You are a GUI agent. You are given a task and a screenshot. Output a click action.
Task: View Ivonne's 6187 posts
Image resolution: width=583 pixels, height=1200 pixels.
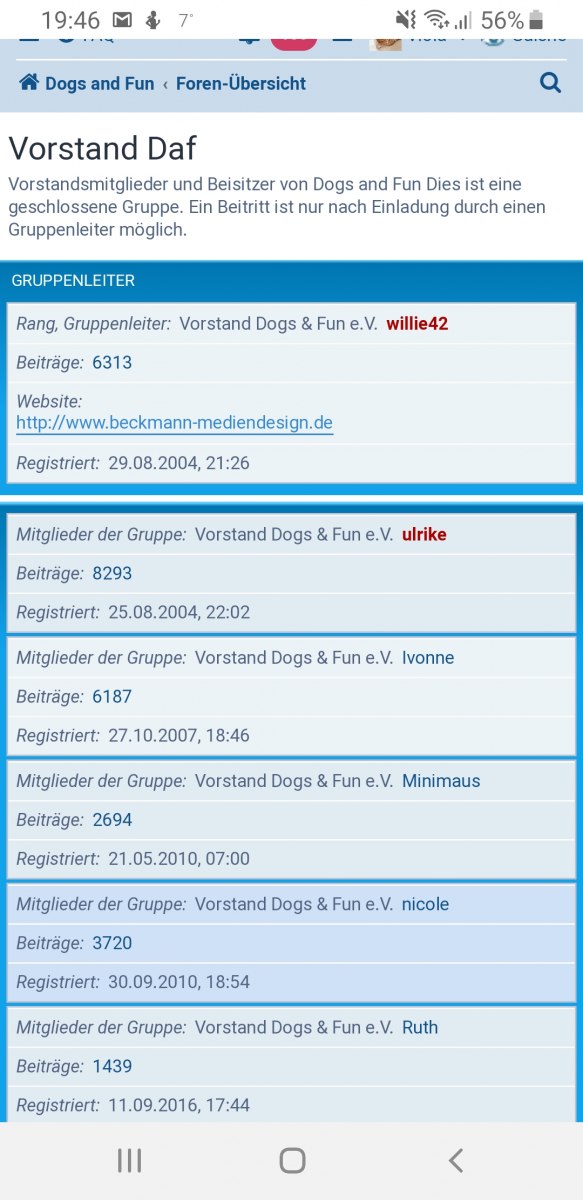tap(112, 697)
